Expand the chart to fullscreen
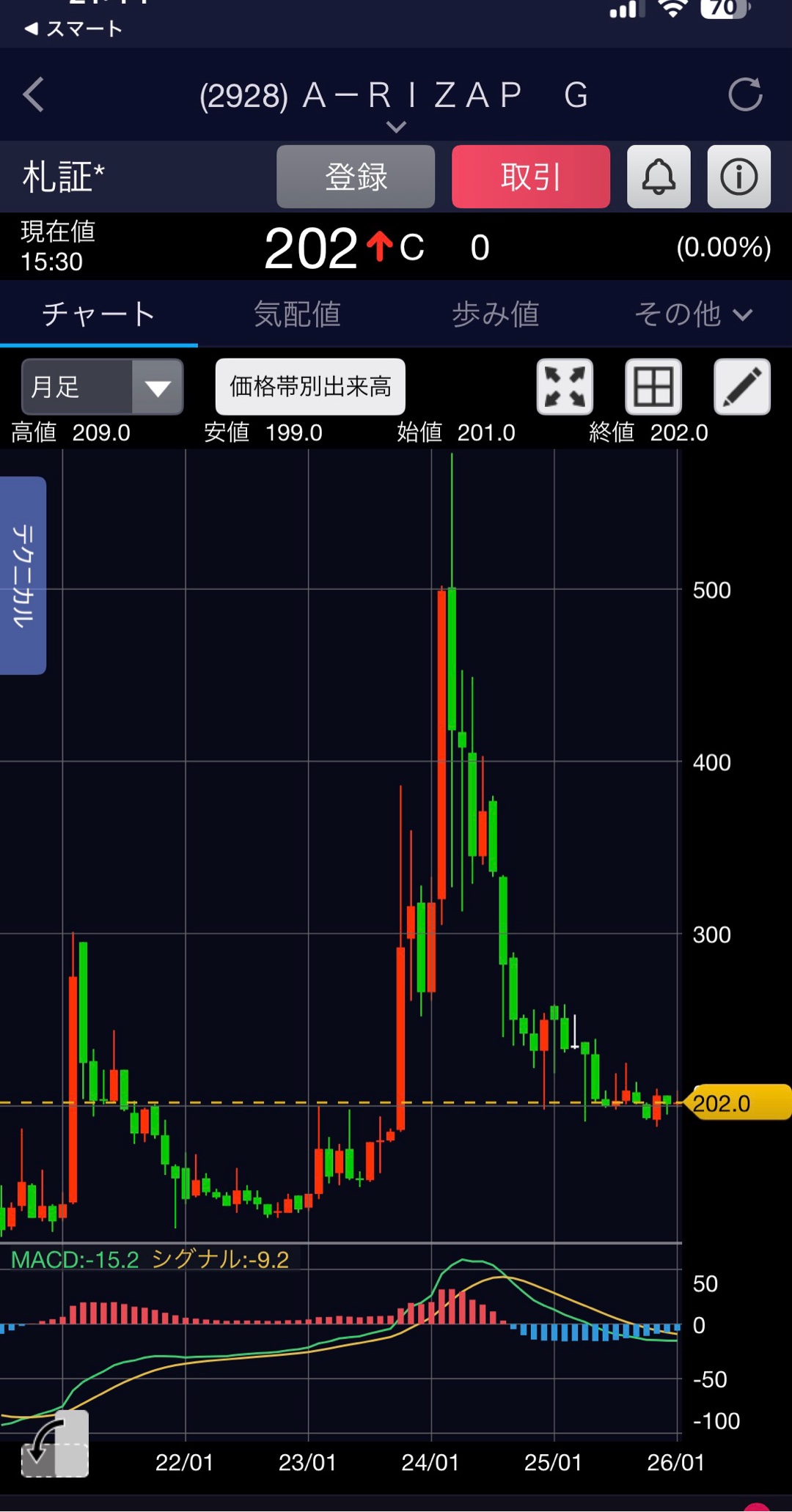This screenshot has height=1512, width=792. [x=565, y=387]
